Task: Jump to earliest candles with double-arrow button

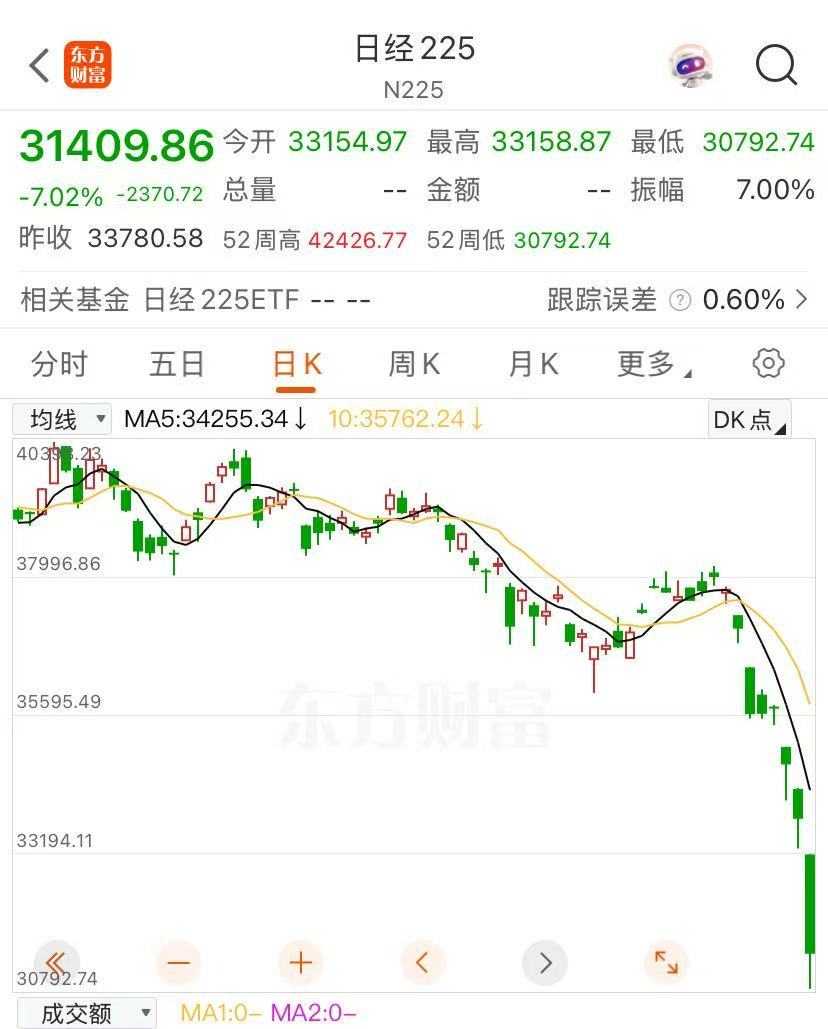Action: tap(56, 963)
